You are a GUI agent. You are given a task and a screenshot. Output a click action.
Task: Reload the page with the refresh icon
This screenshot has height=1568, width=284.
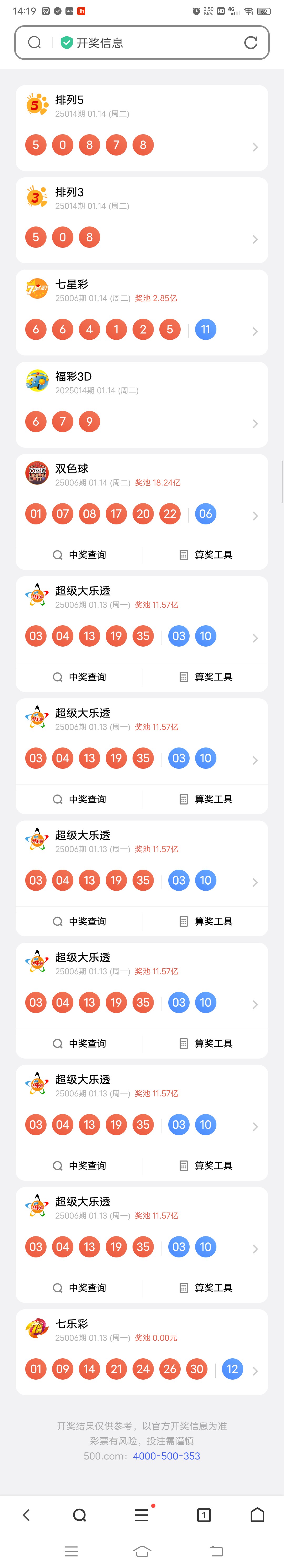[x=251, y=43]
